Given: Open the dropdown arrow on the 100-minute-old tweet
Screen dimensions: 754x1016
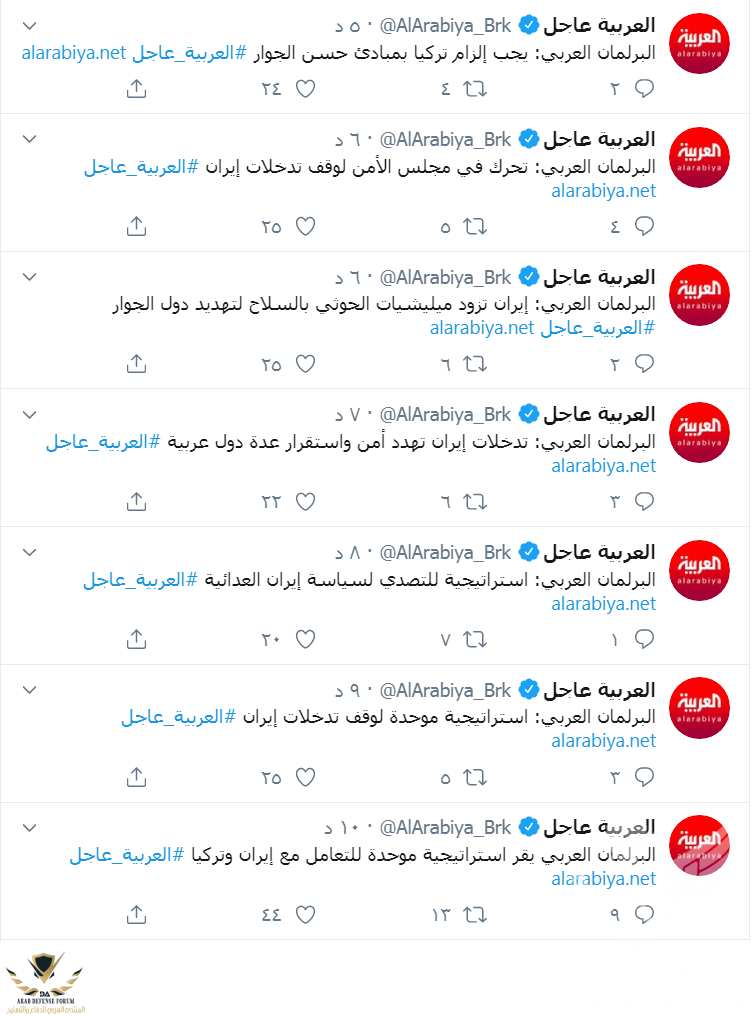Looking at the screenshot, I should point(28,827).
